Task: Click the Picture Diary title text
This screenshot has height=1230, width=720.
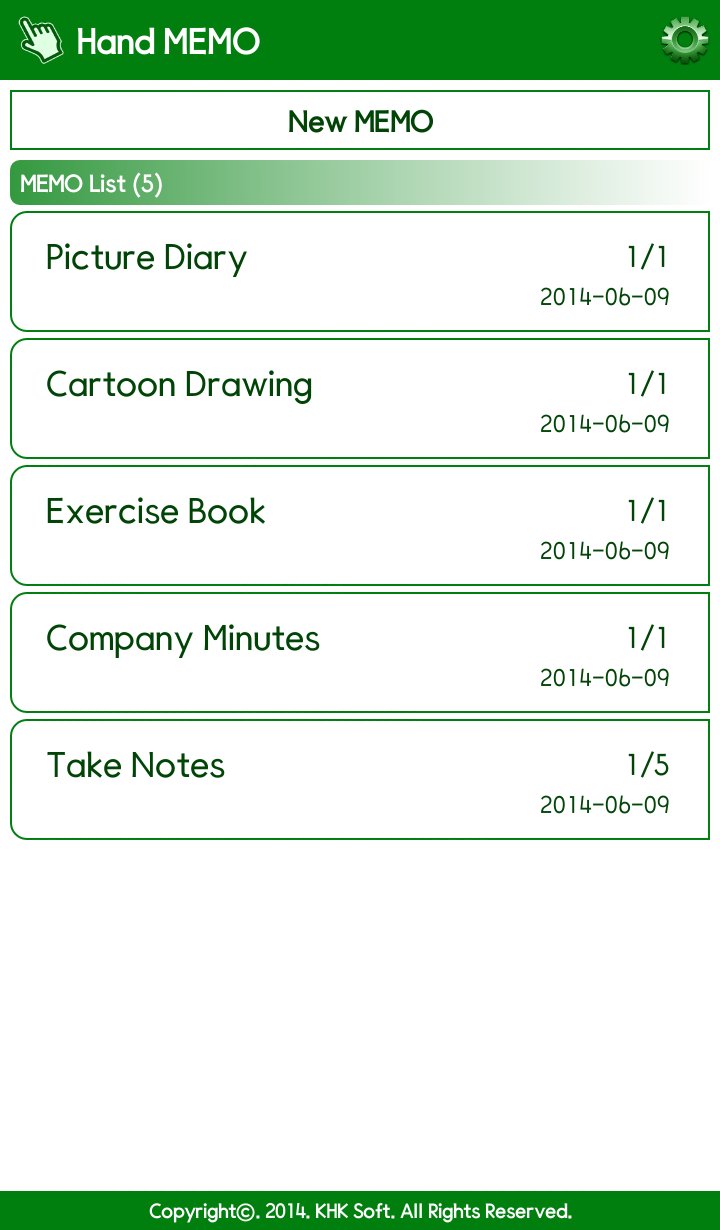Action: pyautogui.click(x=145, y=257)
